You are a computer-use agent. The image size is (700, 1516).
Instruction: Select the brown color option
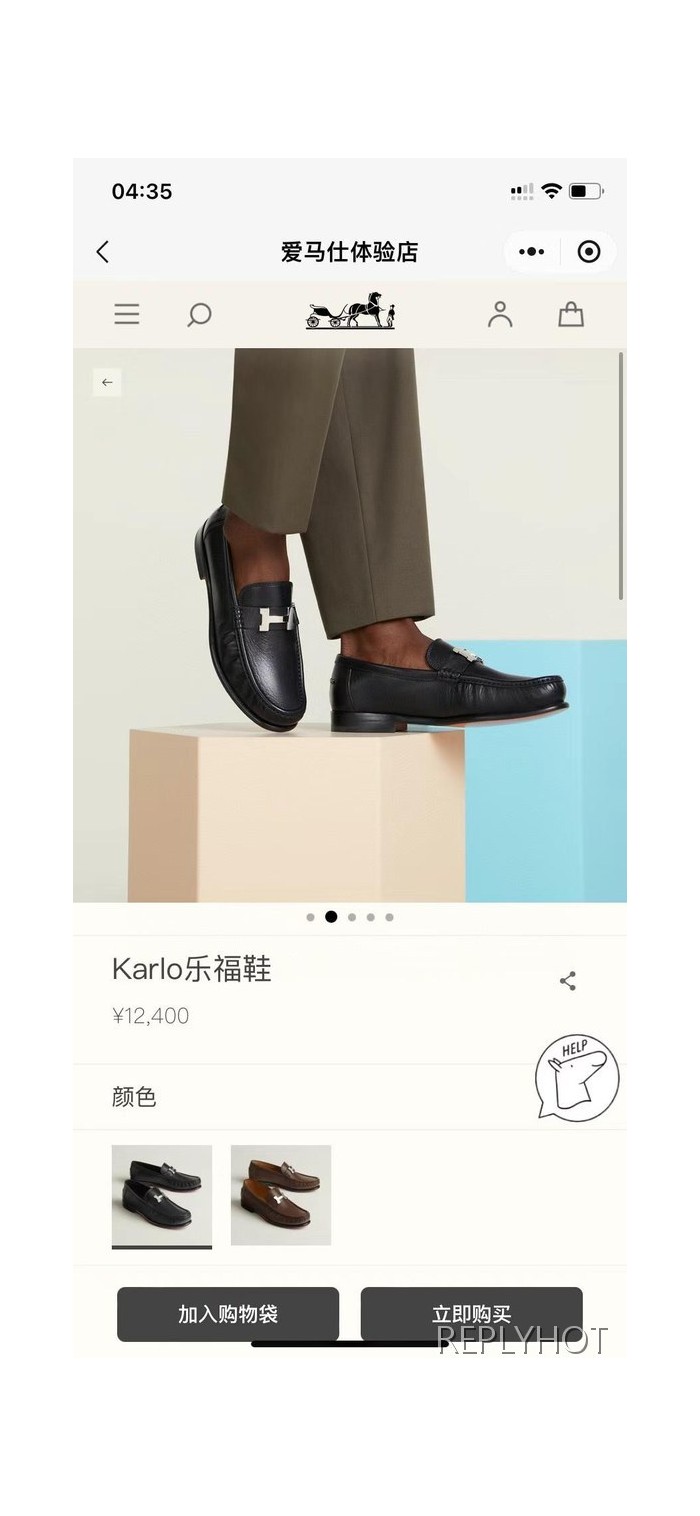[281, 1195]
